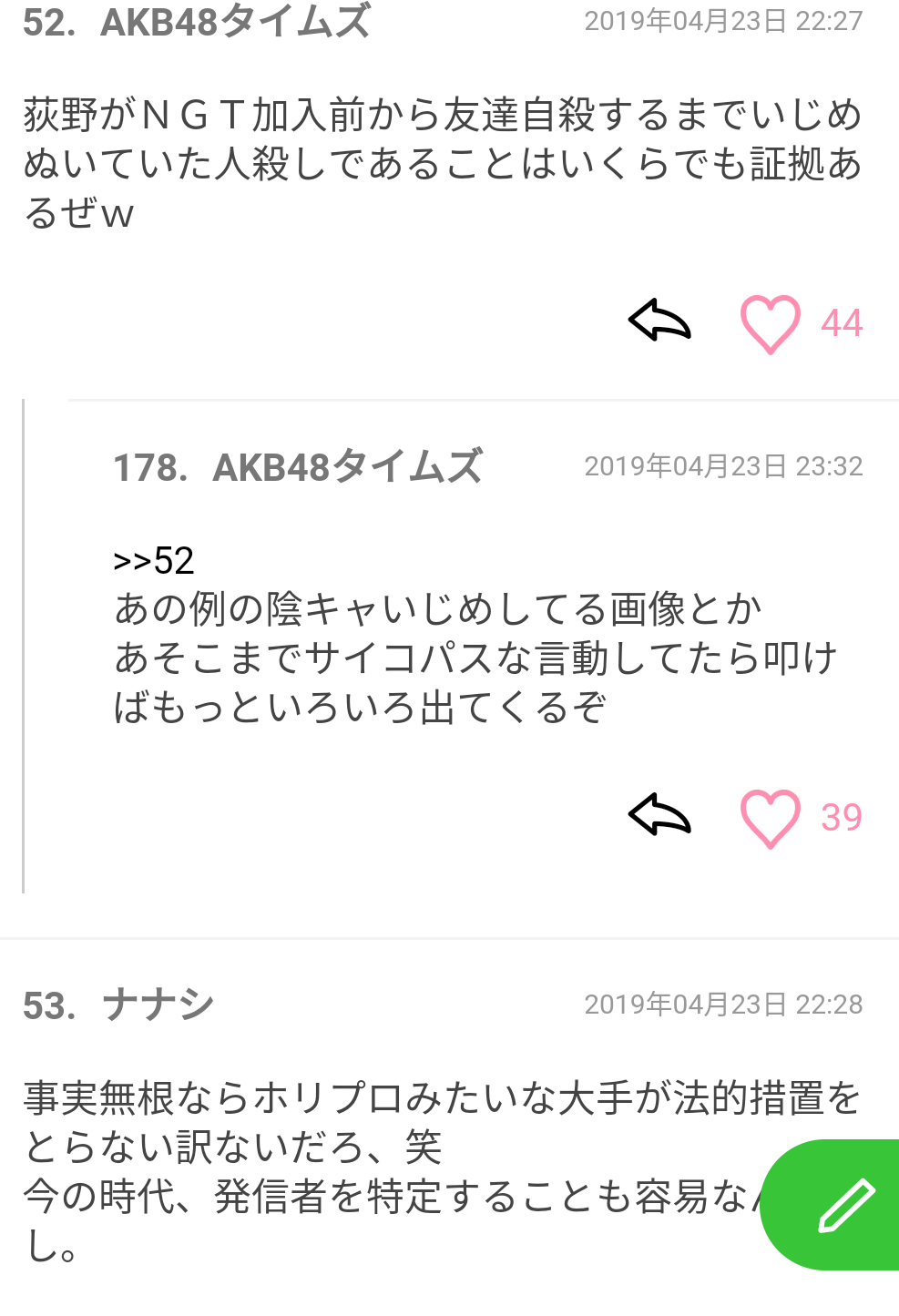The width and height of the screenshot is (899, 1316).
Task: Like comment 53 by tapping its heart
Action: coord(770,1302)
